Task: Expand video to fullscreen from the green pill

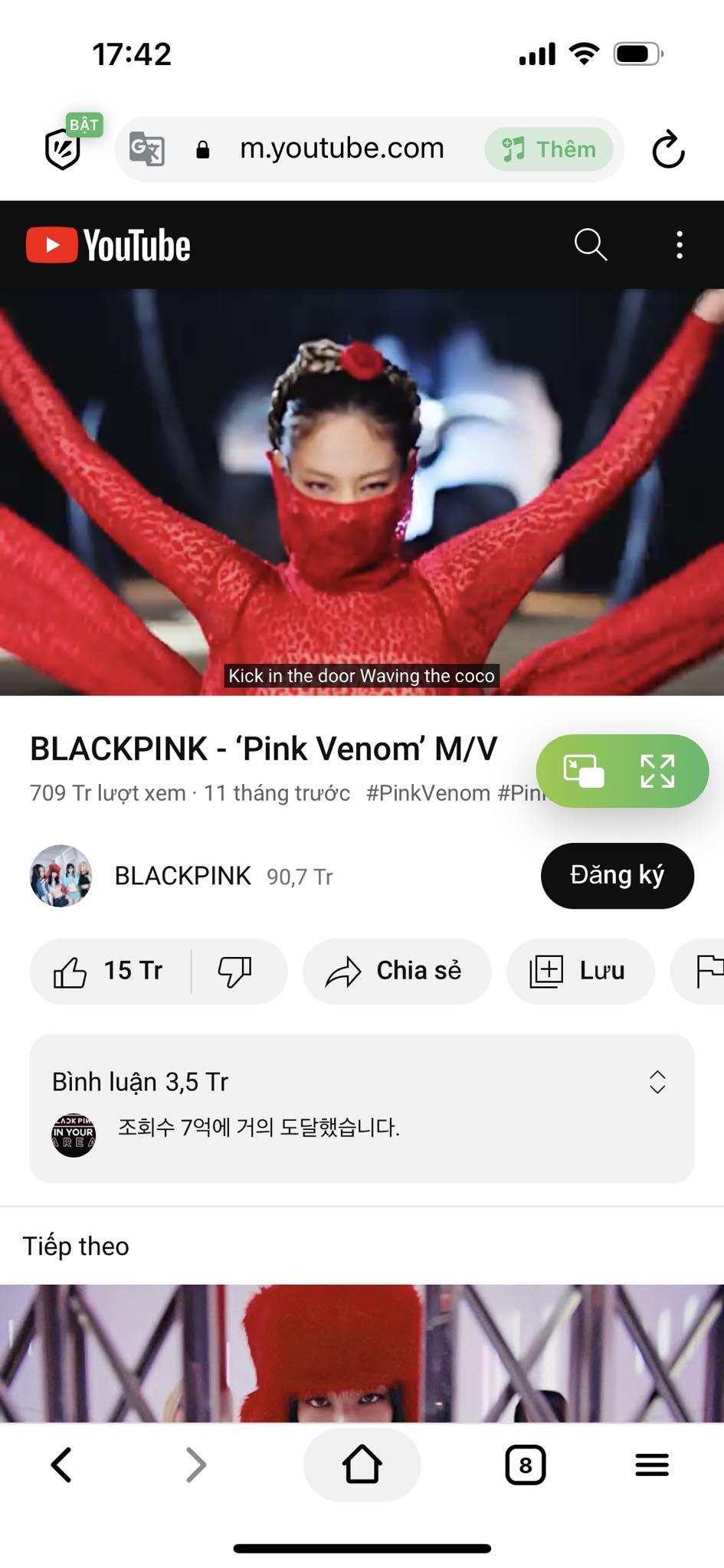Action: tap(657, 771)
